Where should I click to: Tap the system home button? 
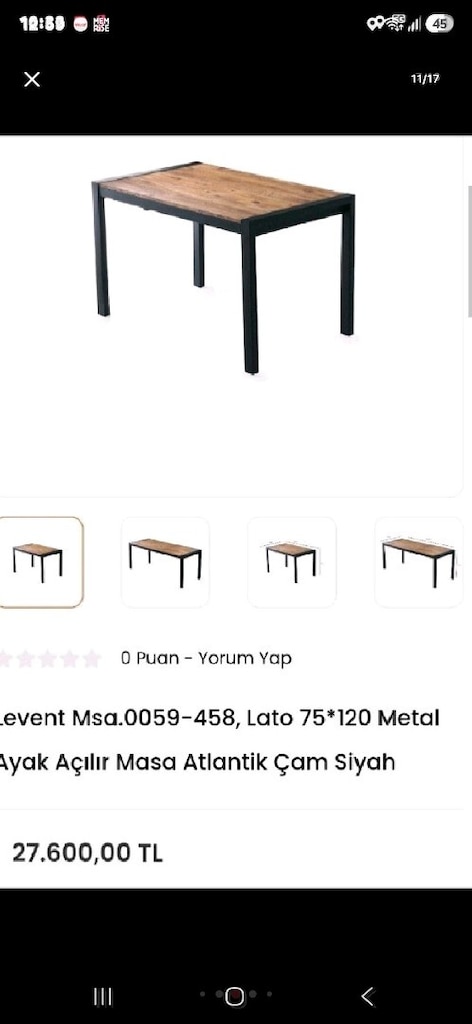coord(235,996)
